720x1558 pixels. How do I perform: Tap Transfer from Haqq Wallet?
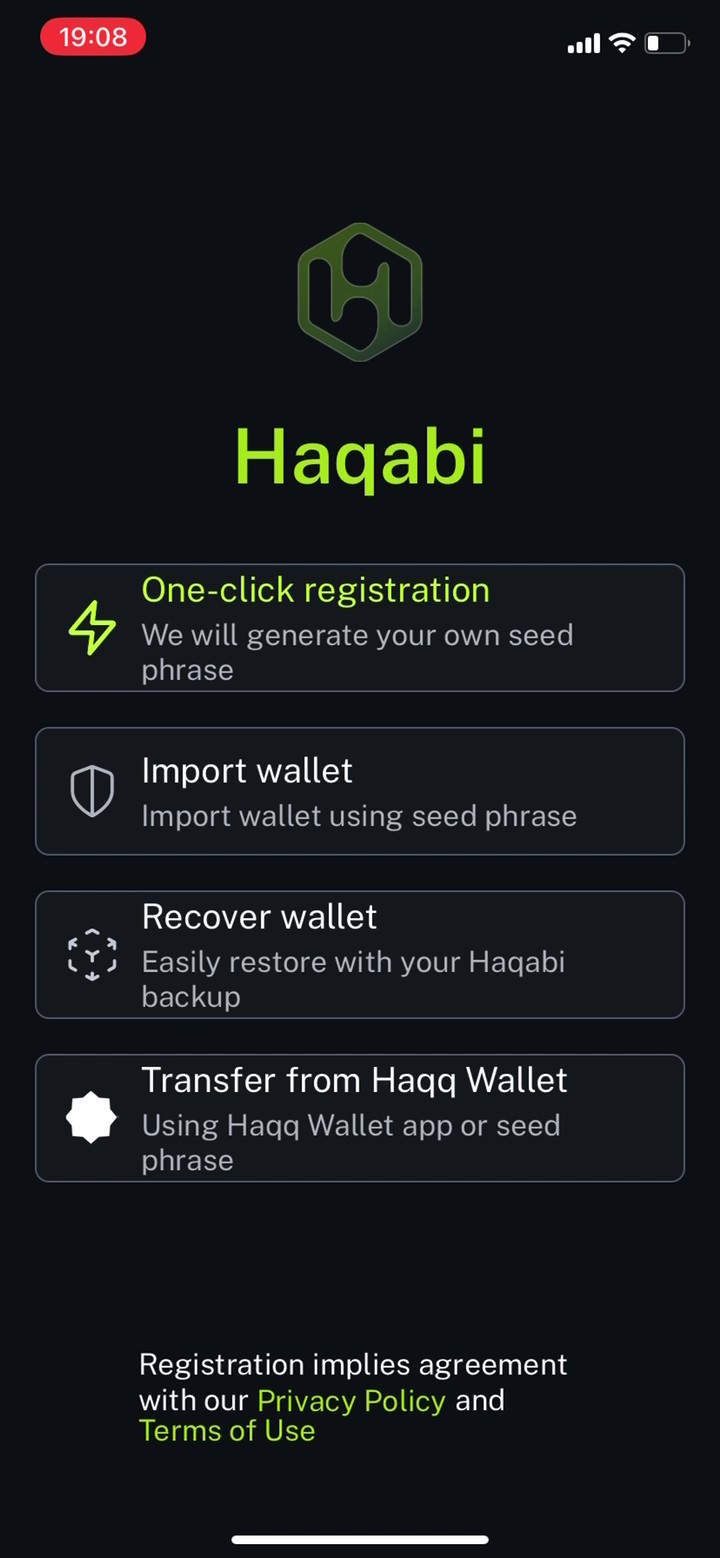360,1118
